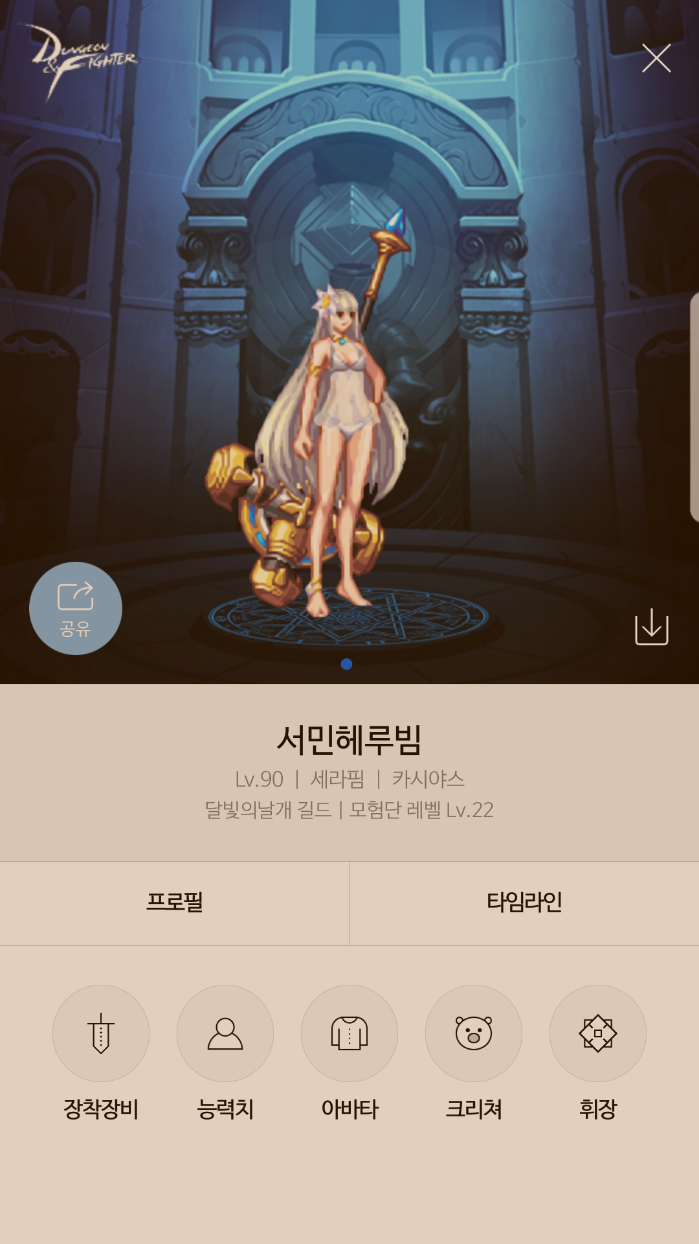Open 아바타 avatar section
The height and width of the screenshot is (1244, 699).
click(x=349, y=1033)
